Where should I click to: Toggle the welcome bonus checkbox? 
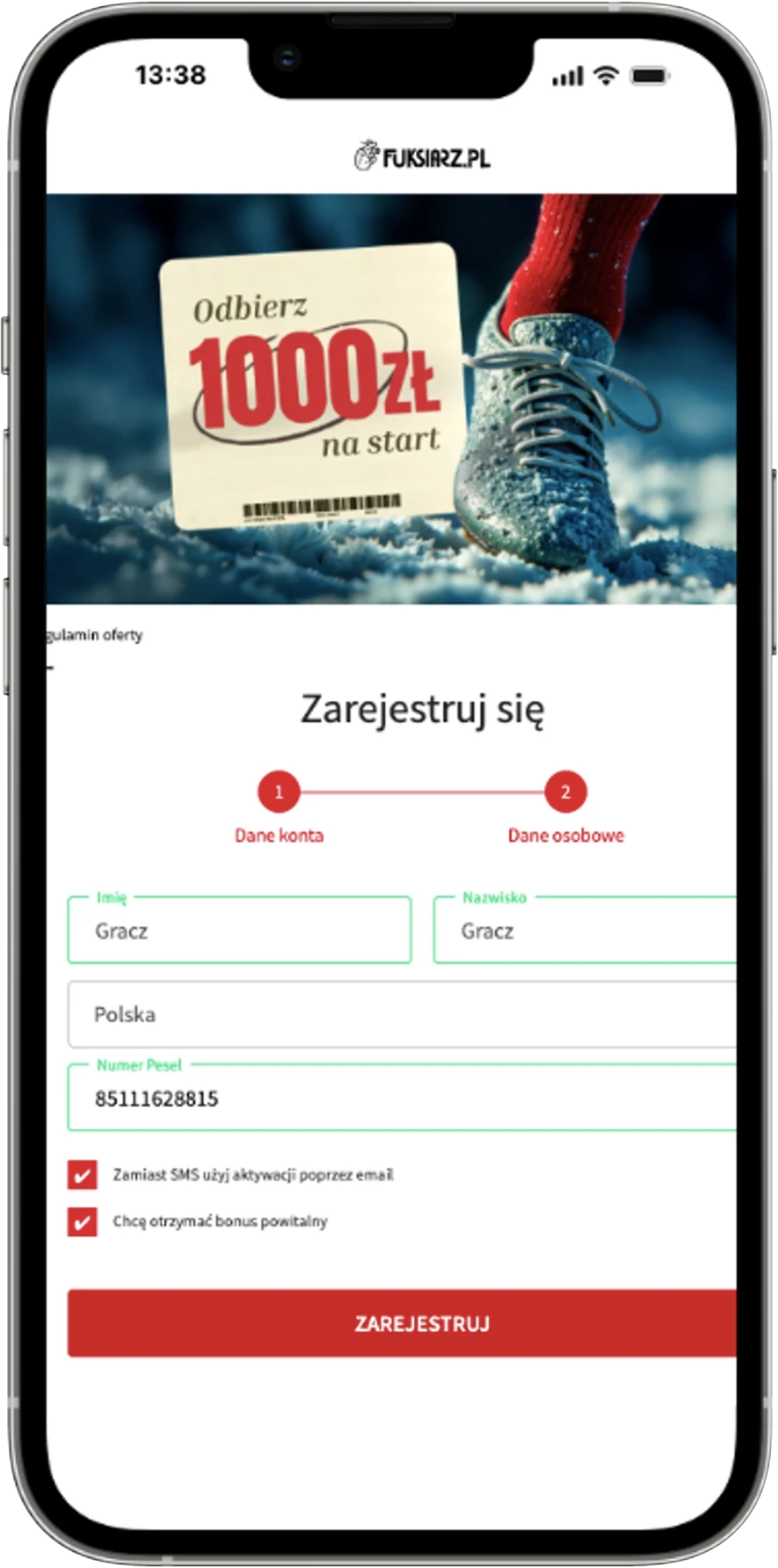tap(82, 1222)
